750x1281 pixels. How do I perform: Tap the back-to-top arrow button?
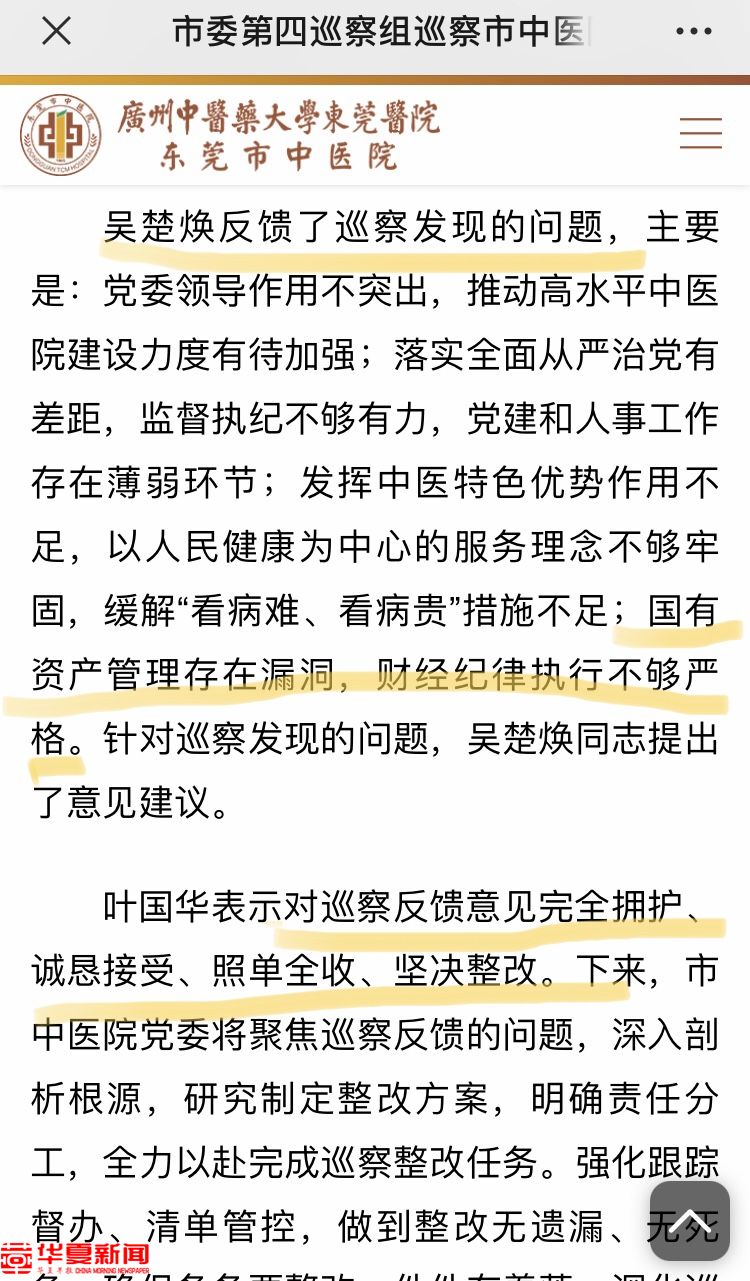[x=690, y=1220]
